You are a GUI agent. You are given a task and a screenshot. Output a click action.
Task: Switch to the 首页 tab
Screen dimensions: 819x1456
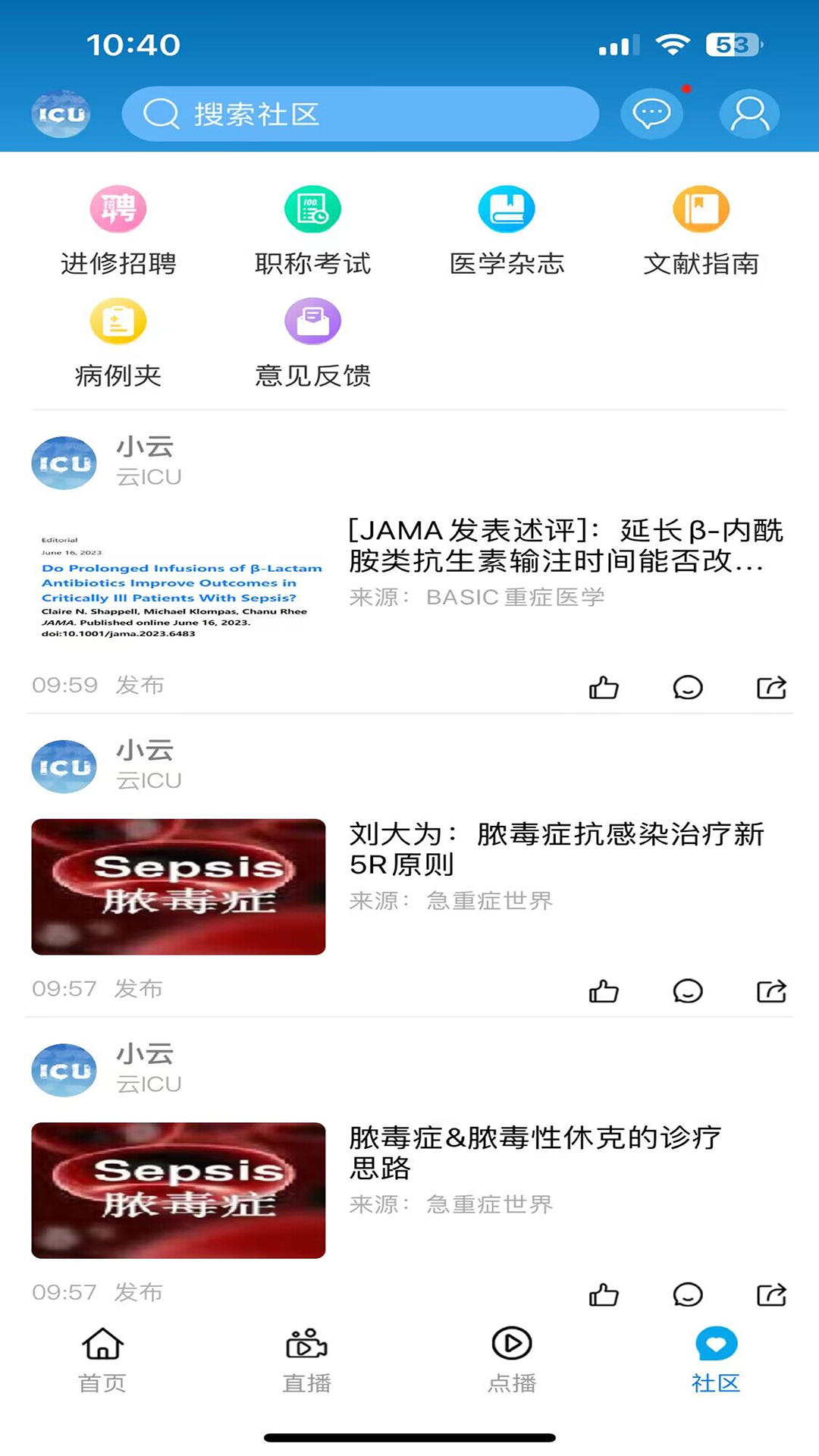point(102,1359)
